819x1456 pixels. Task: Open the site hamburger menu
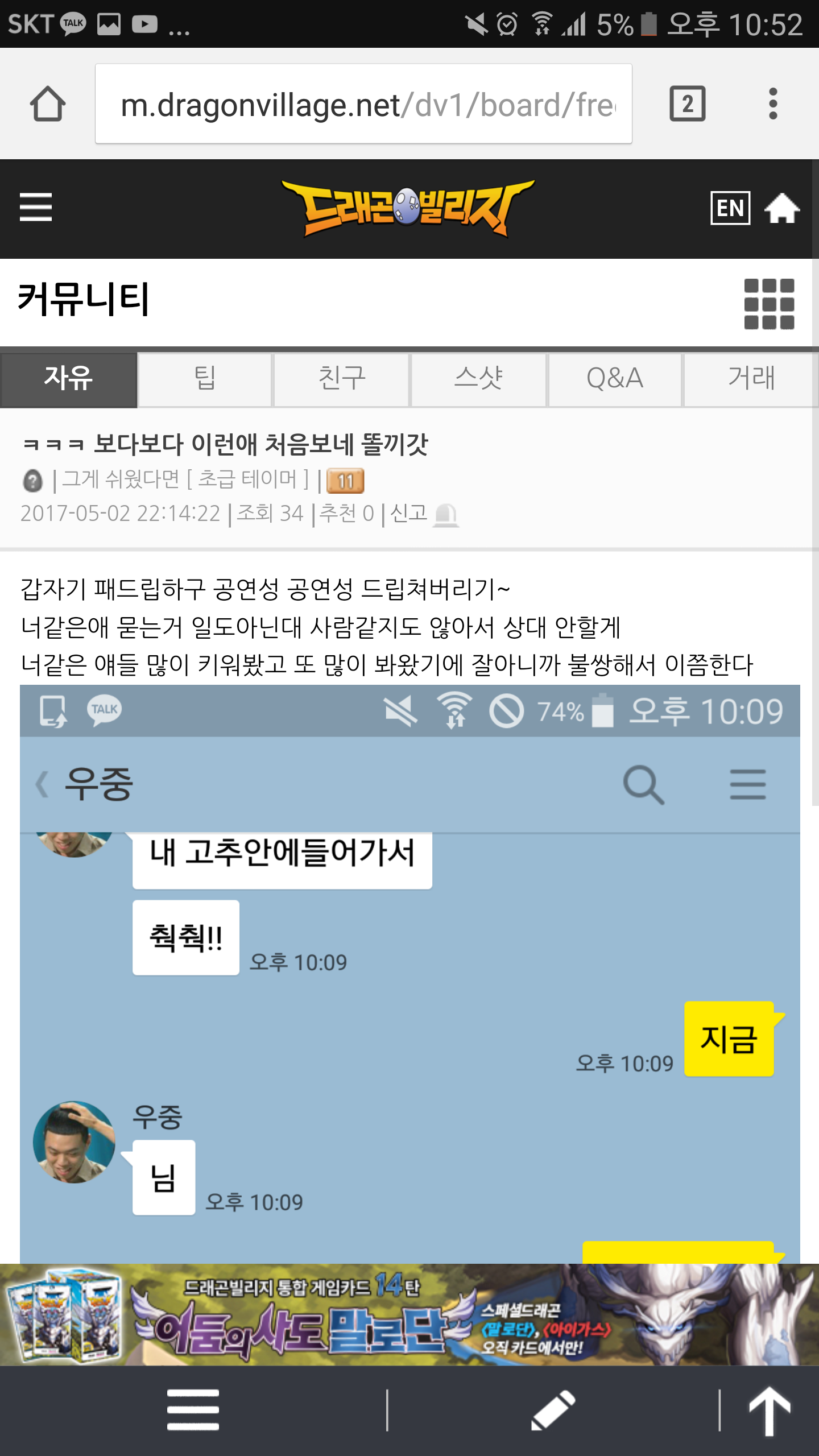pyautogui.click(x=36, y=208)
